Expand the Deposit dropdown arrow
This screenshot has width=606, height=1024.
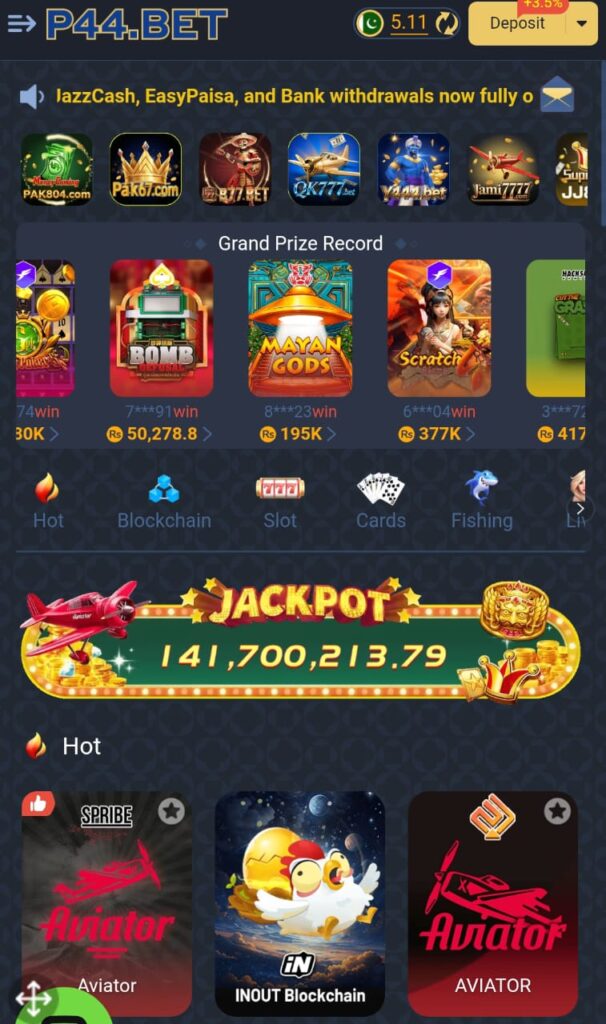tap(582, 24)
